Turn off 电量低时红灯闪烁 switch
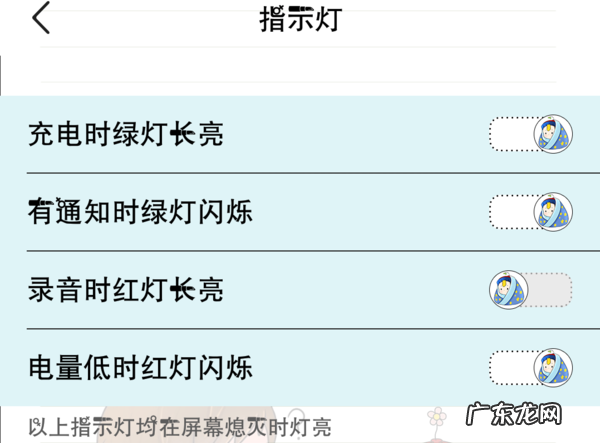This screenshot has height=443, width=600. tap(530, 366)
